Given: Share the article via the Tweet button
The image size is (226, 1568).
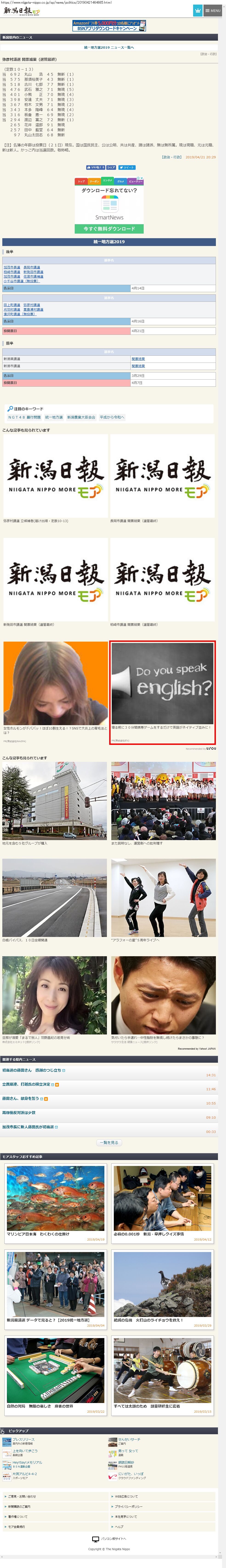Looking at the screenshot, I should [x=127, y=167].
